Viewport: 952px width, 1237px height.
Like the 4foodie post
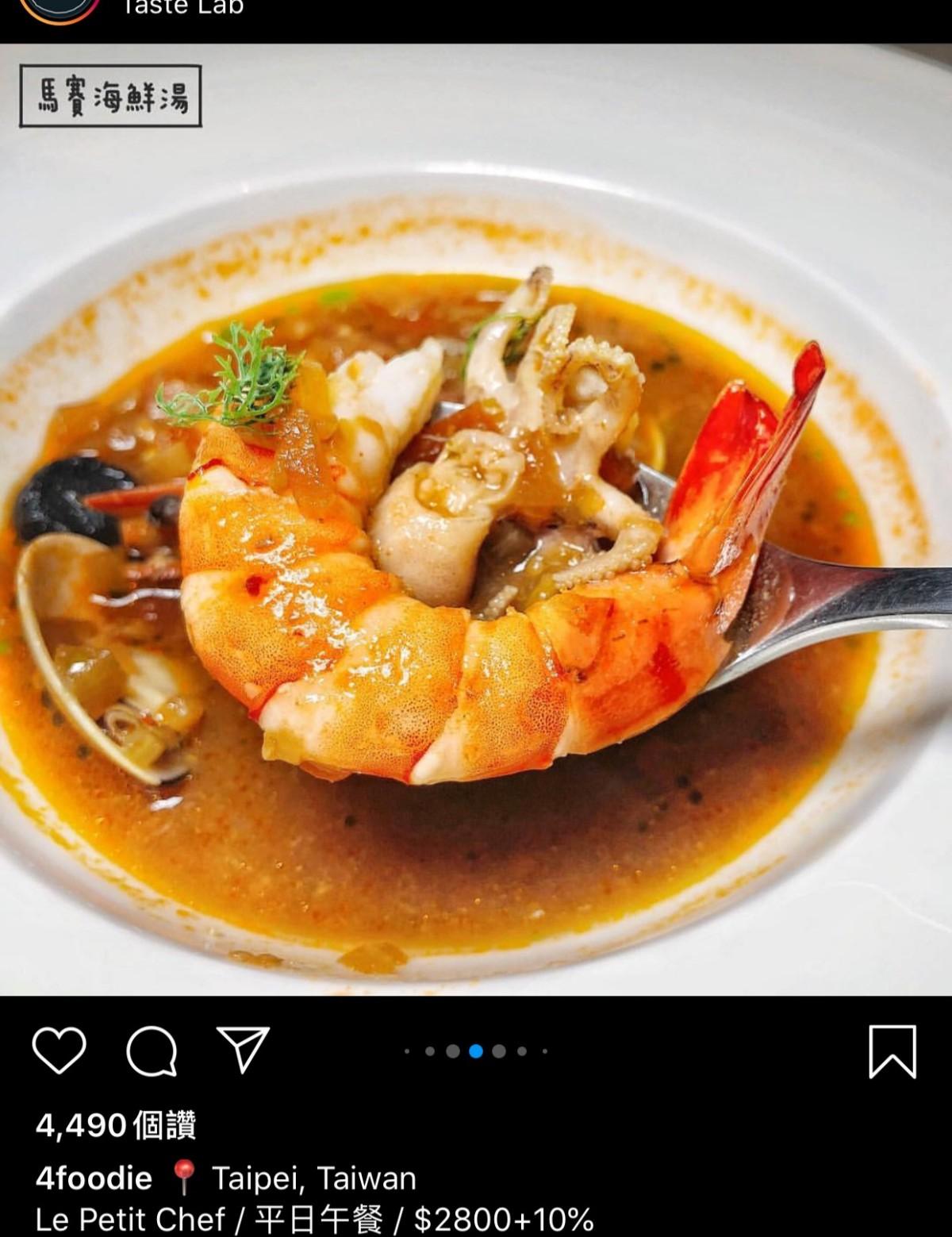click(59, 1050)
